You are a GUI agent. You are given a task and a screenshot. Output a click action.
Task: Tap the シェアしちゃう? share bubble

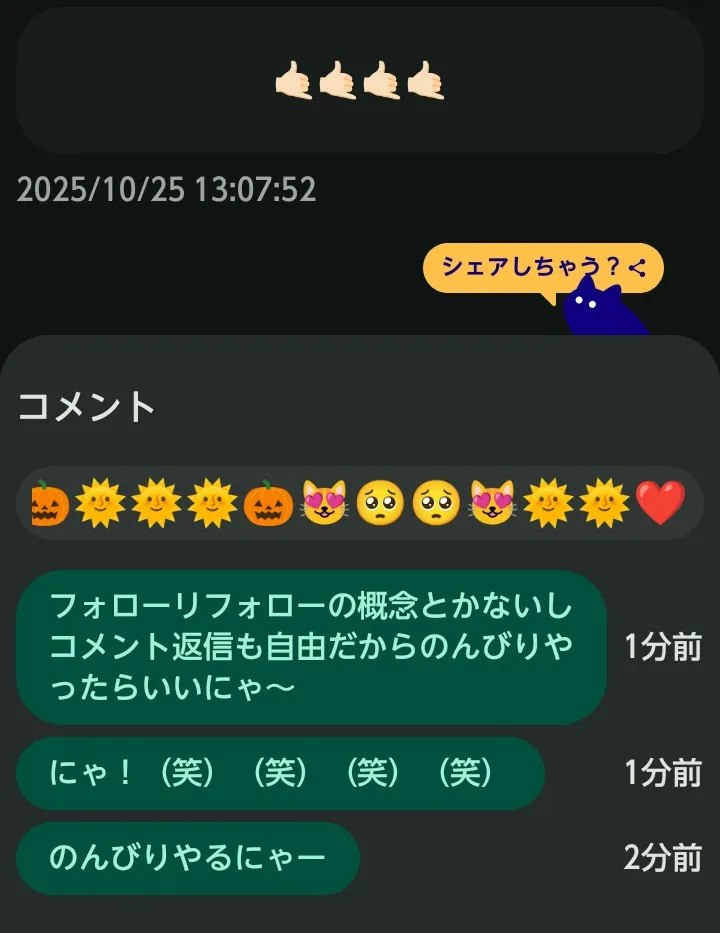pyautogui.click(x=543, y=268)
